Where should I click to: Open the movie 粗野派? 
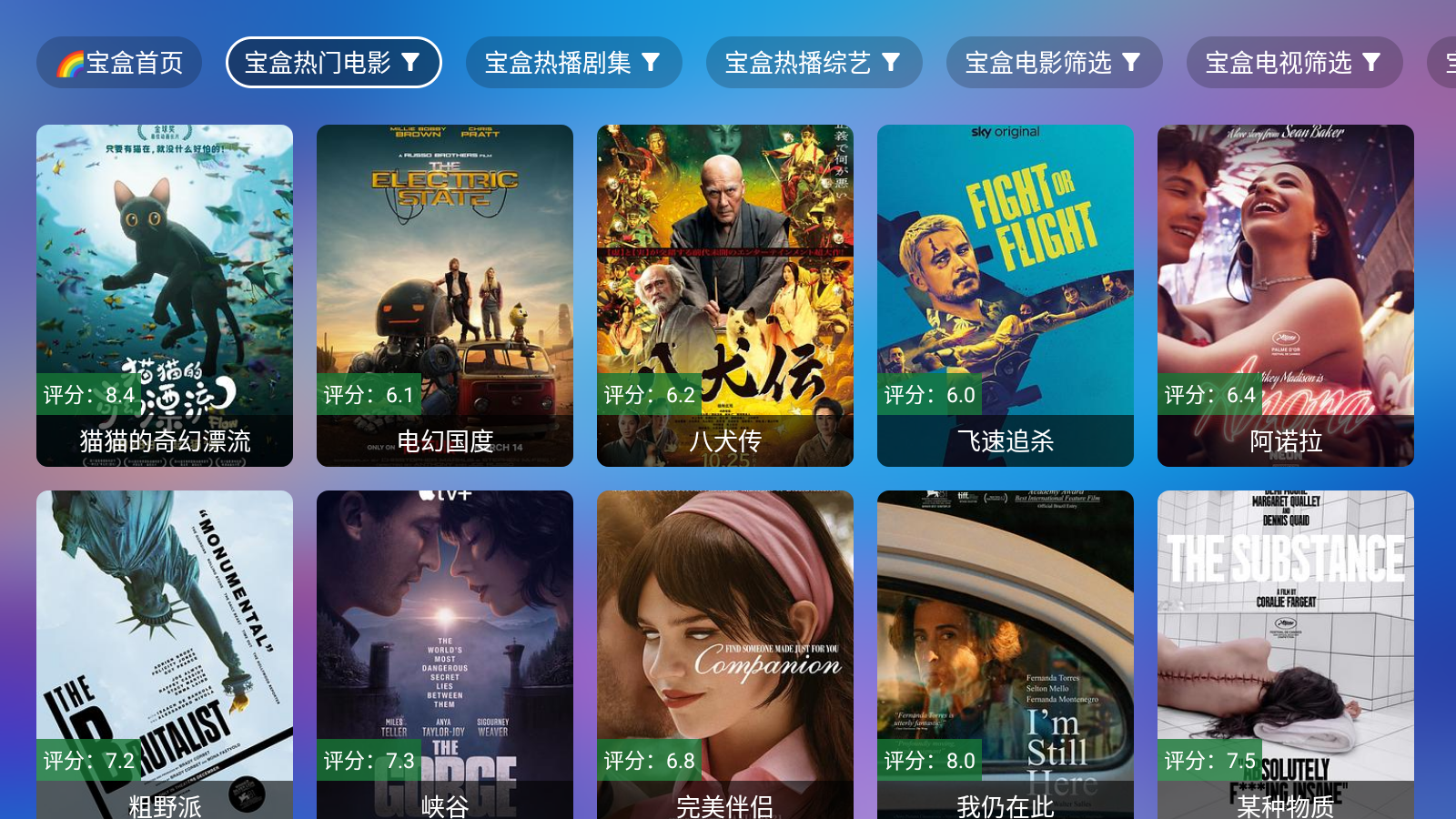[165, 655]
